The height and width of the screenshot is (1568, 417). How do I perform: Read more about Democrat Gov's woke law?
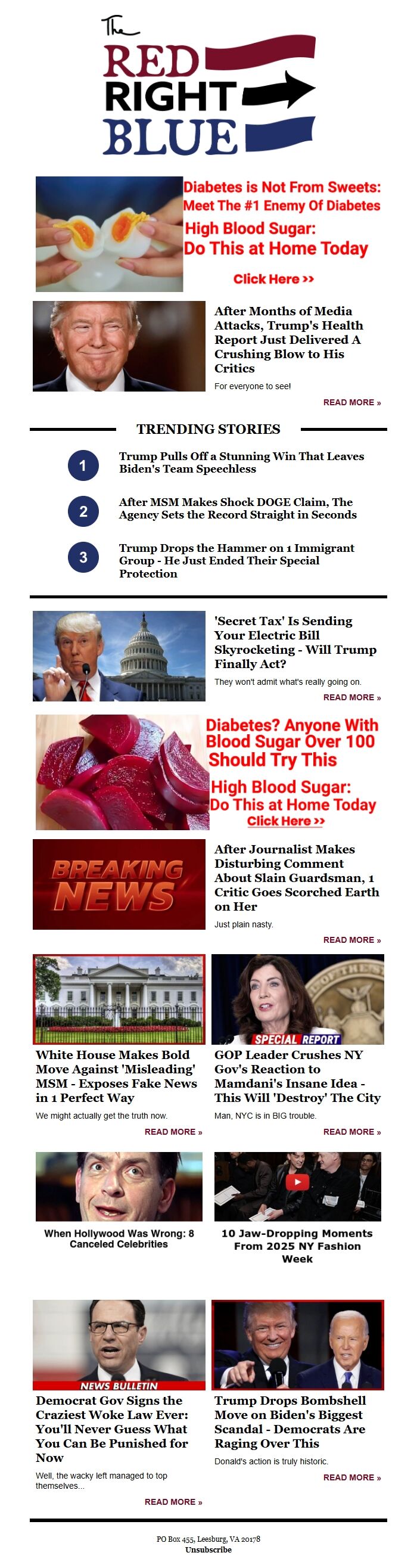pyautogui.click(x=173, y=1502)
